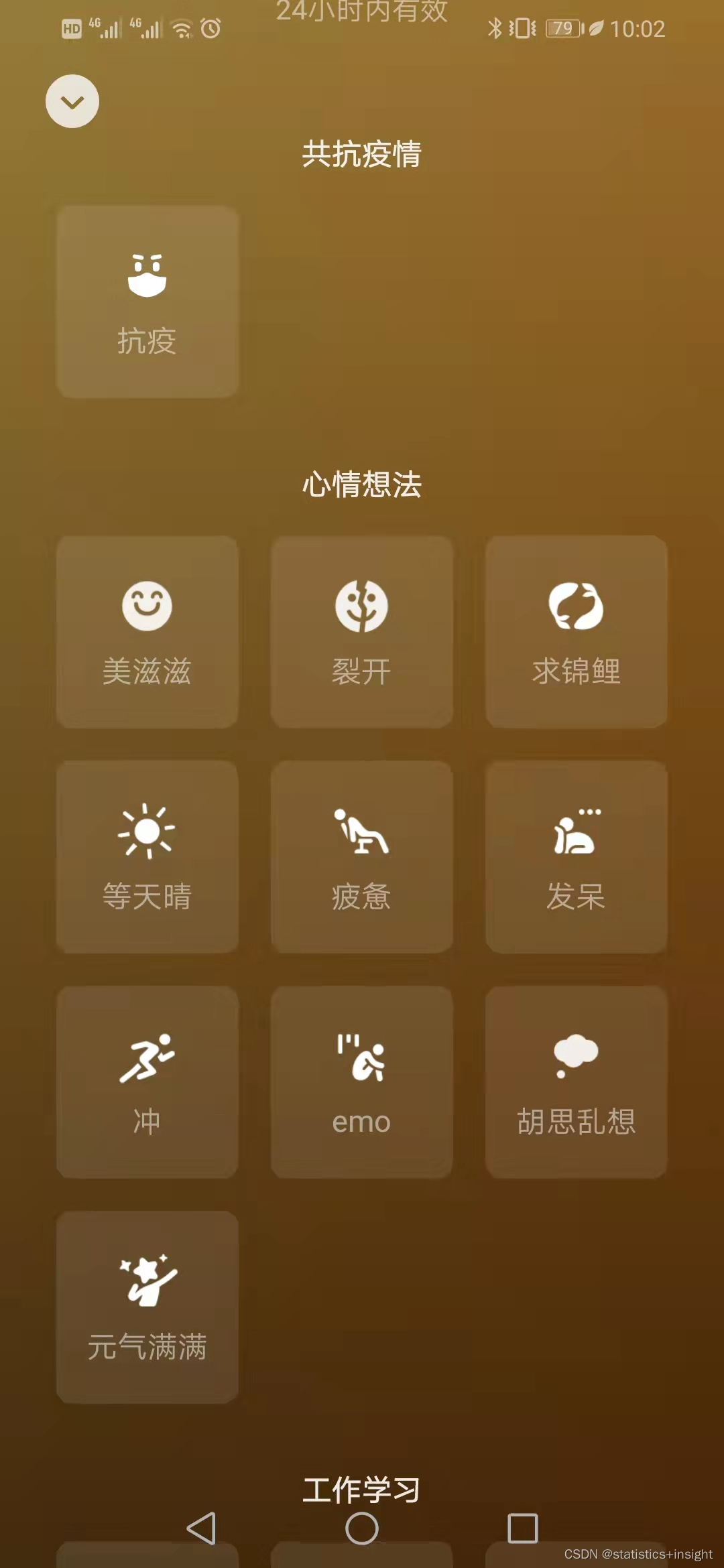The height and width of the screenshot is (1568, 724).
Task: Collapse the status picker with the chevron
Action: pyautogui.click(x=72, y=101)
